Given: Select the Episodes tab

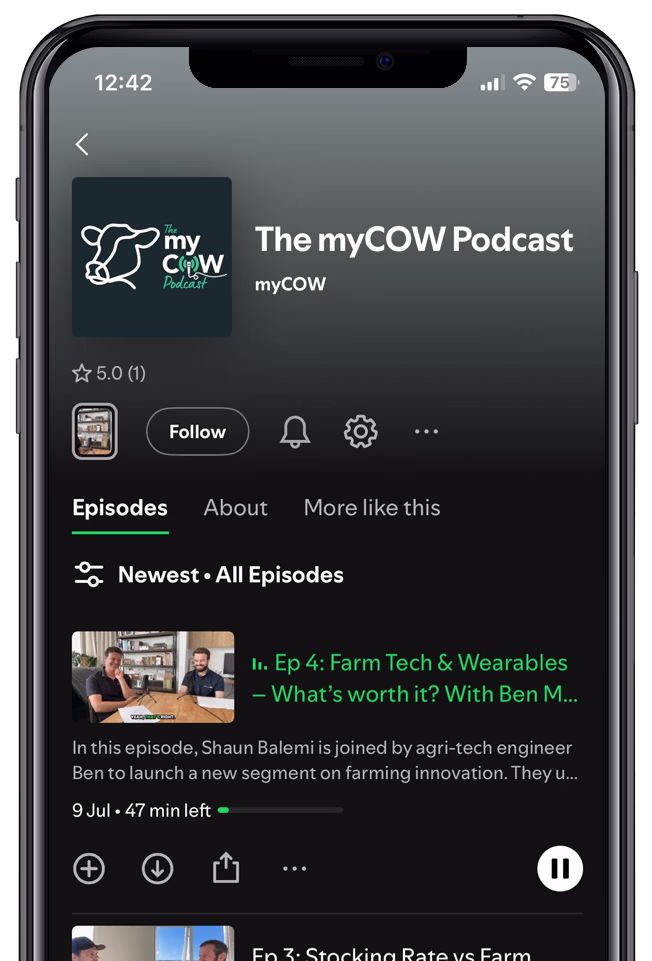Looking at the screenshot, I should tap(120, 508).
